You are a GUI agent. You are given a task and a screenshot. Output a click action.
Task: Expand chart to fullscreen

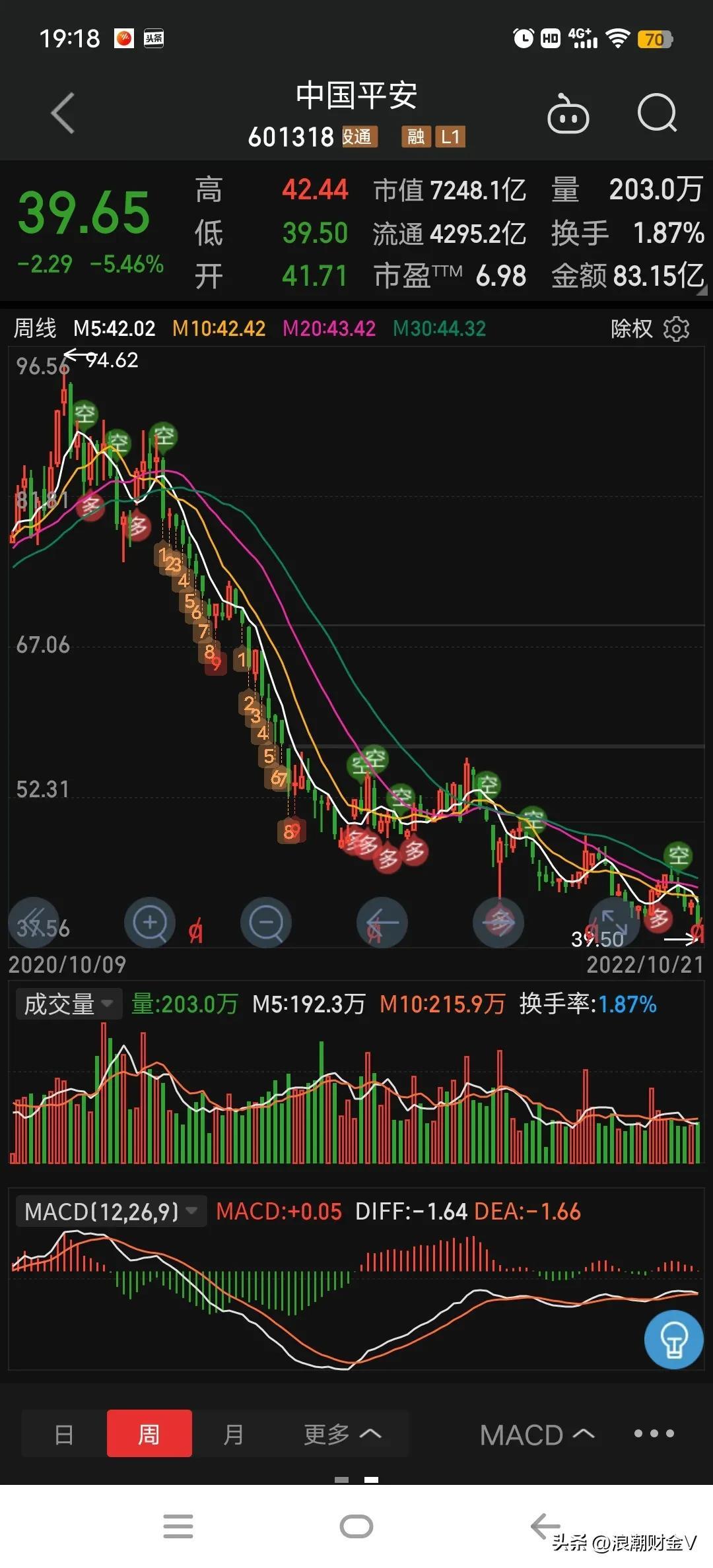click(615, 922)
